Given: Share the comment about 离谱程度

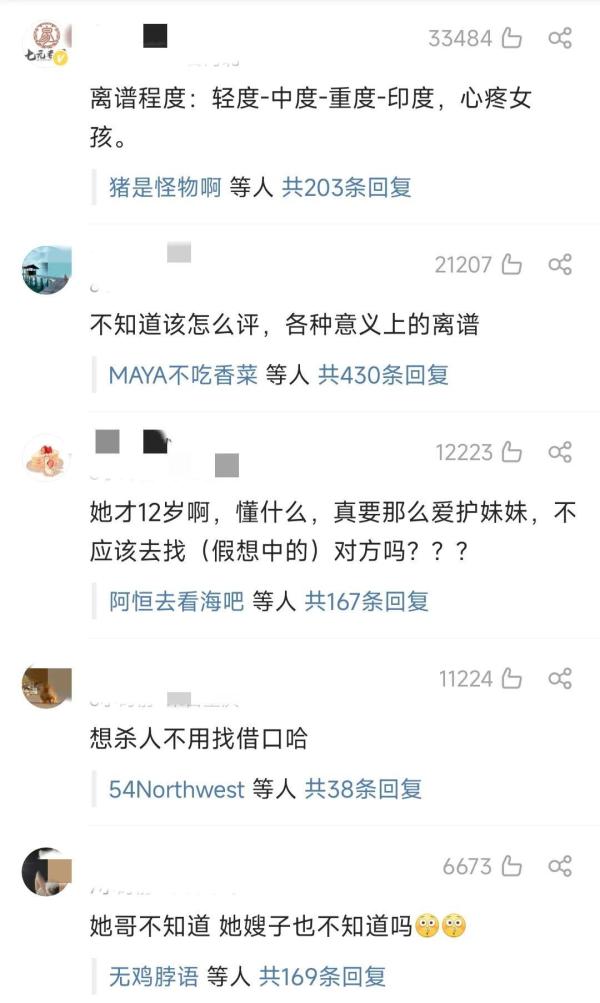Looking at the screenshot, I should pos(560,39).
